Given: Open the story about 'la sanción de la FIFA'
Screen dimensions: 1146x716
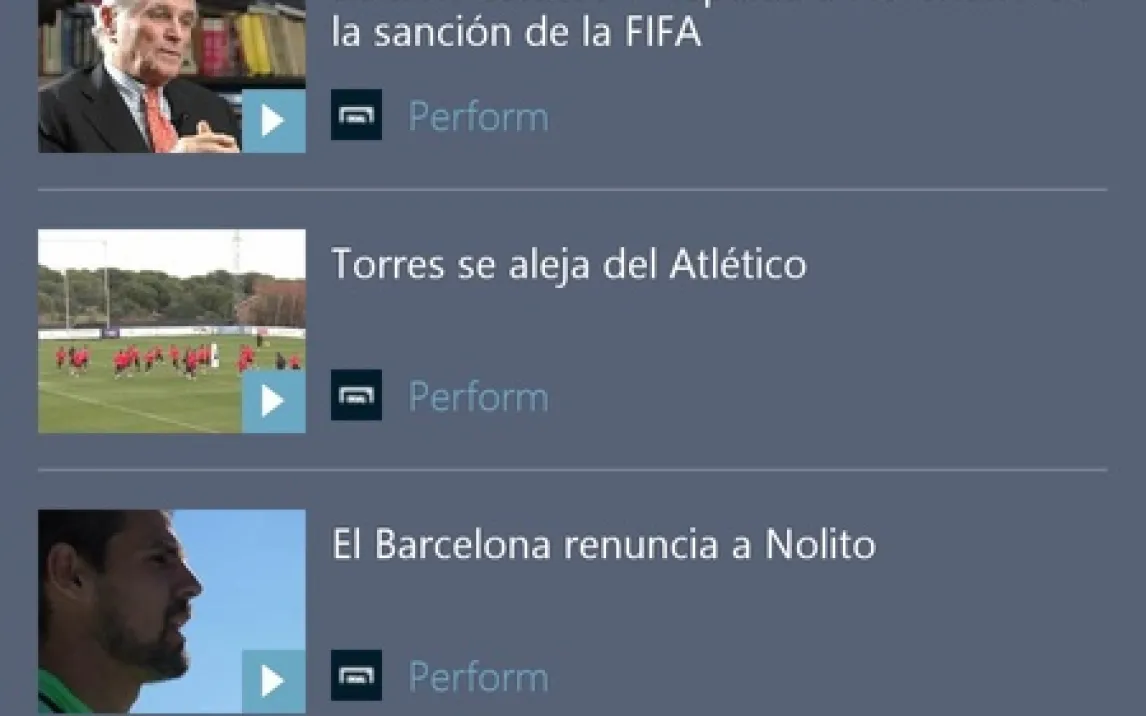Looking at the screenshot, I should 515,33.
